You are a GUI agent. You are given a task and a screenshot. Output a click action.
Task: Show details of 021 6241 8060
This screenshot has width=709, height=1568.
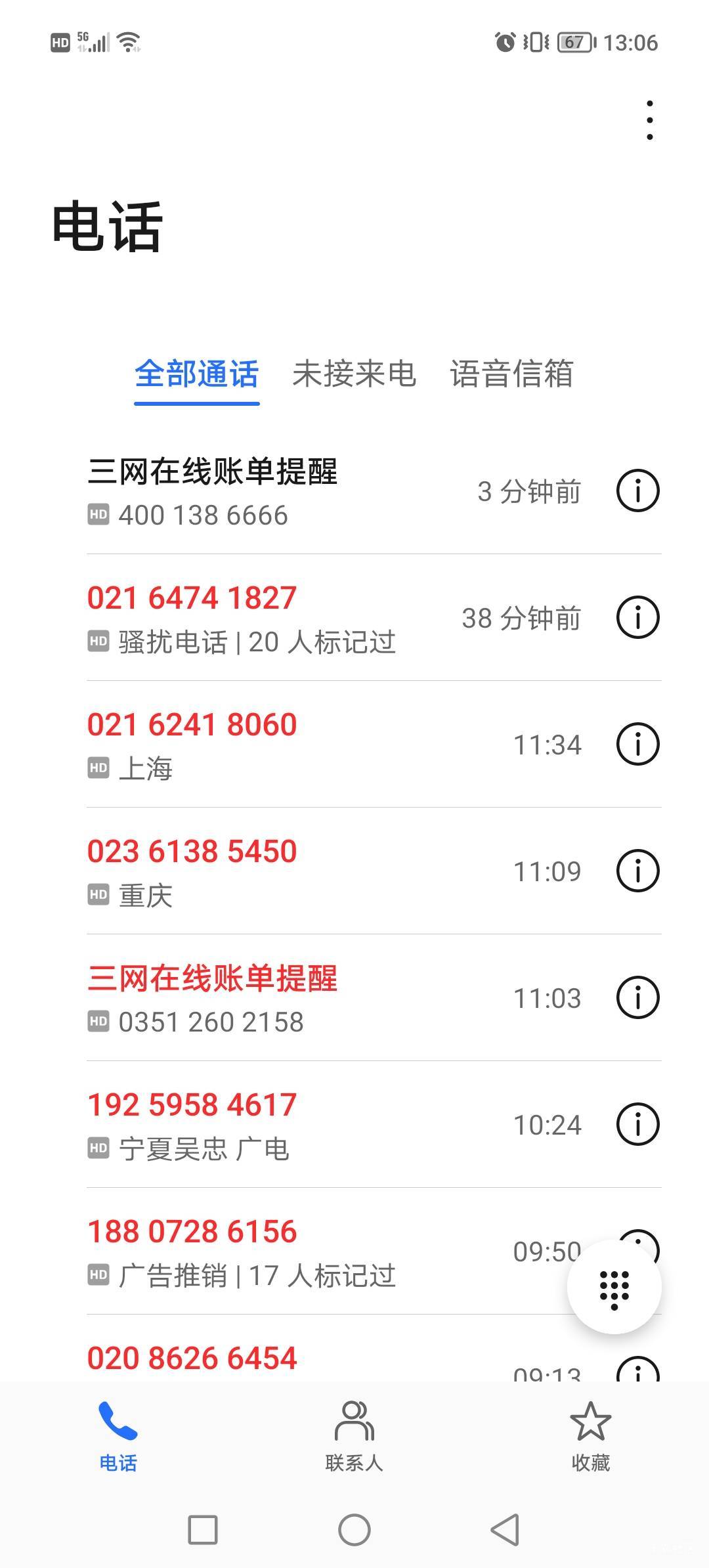tap(637, 745)
